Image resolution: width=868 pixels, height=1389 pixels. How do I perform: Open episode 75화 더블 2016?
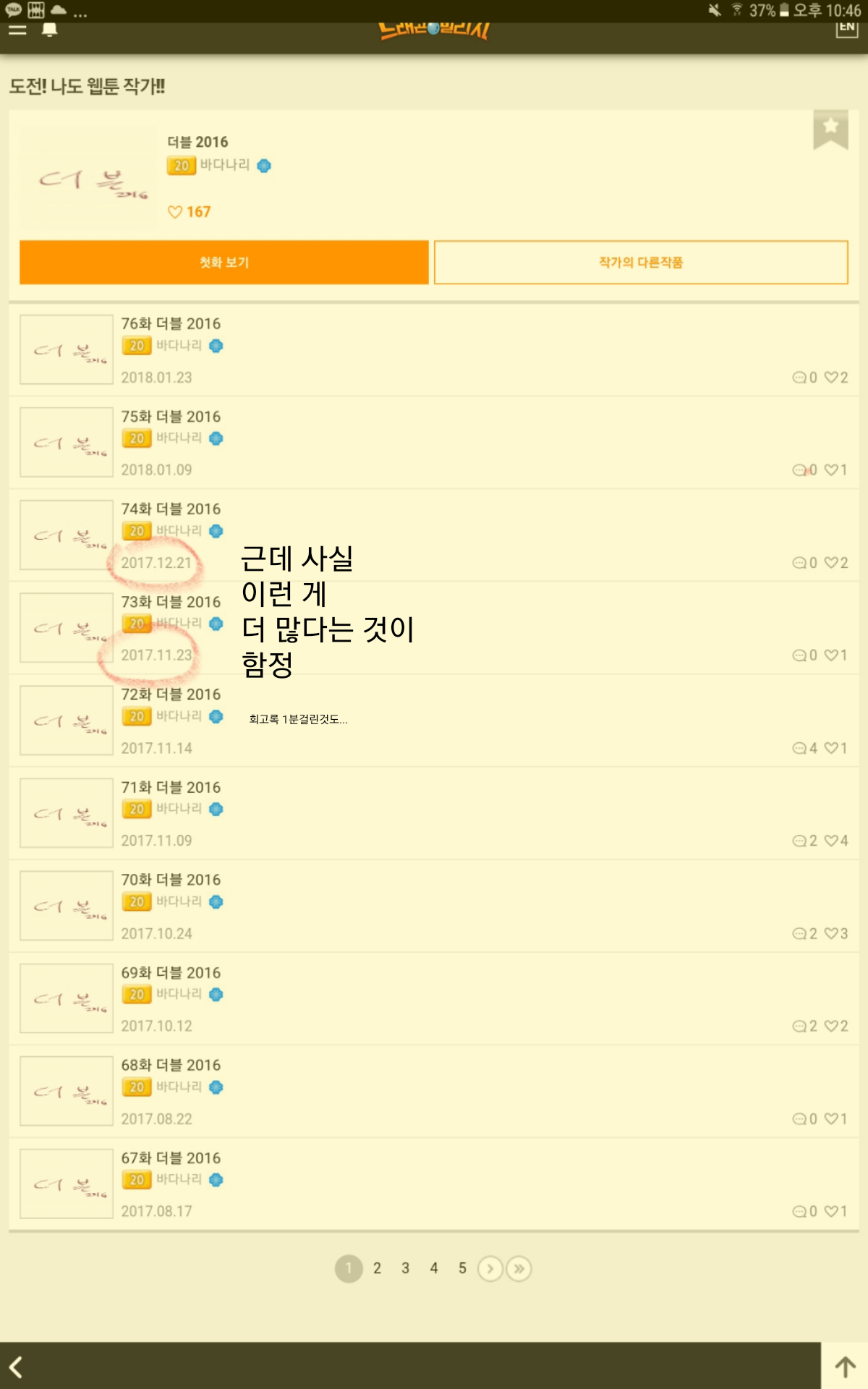pos(171,417)
